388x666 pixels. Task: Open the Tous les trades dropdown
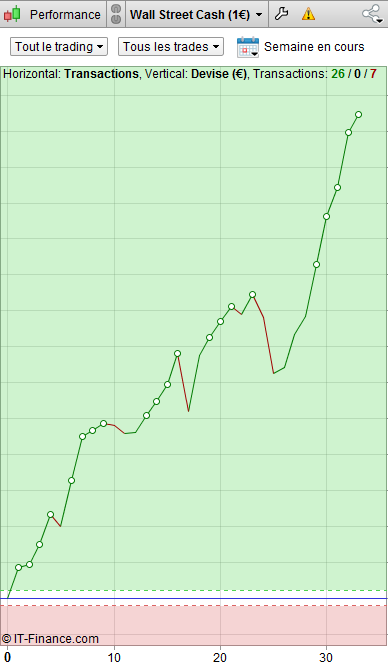click(x=171, y=47)
